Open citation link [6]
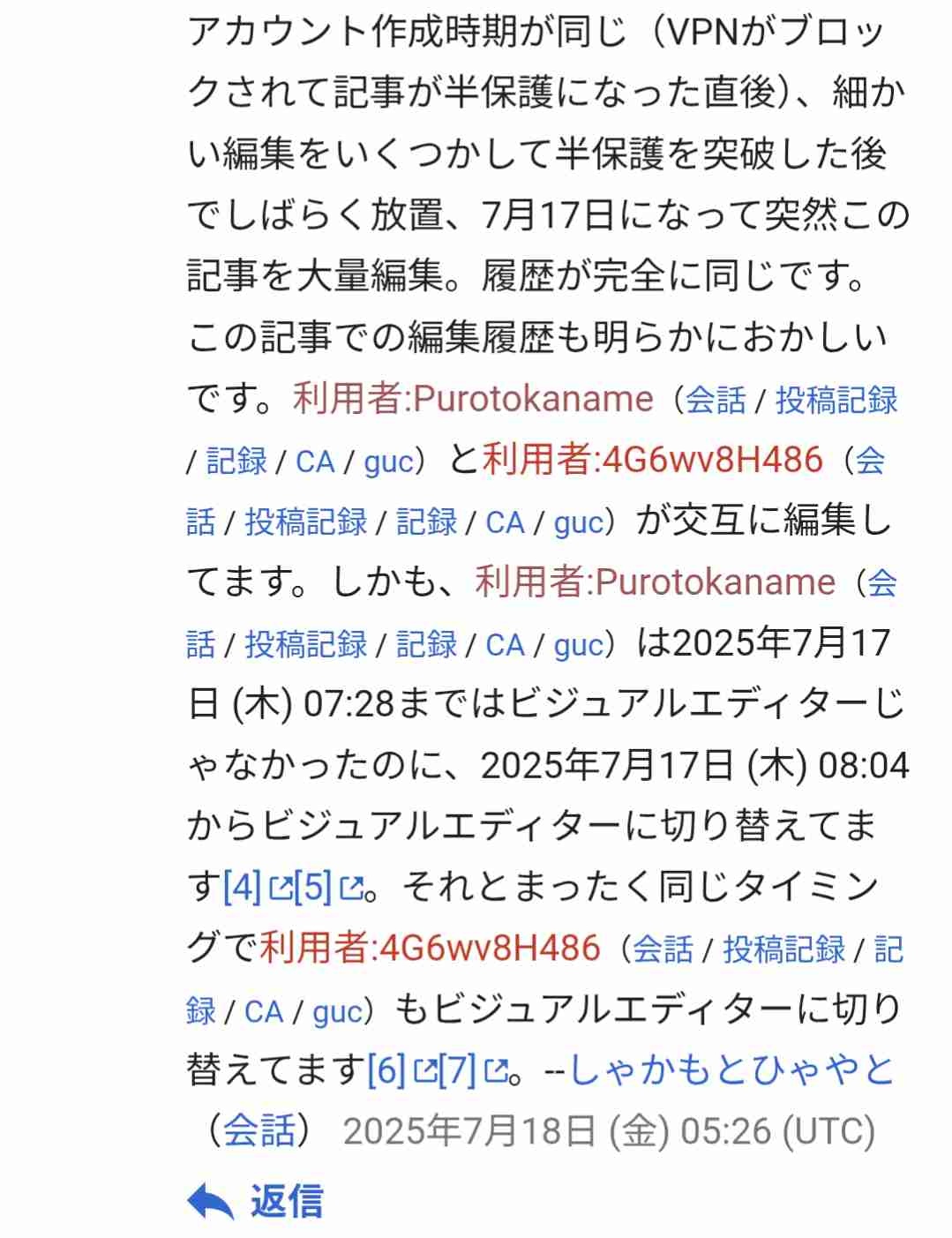952x1238 pixels. pos(386,1070)
